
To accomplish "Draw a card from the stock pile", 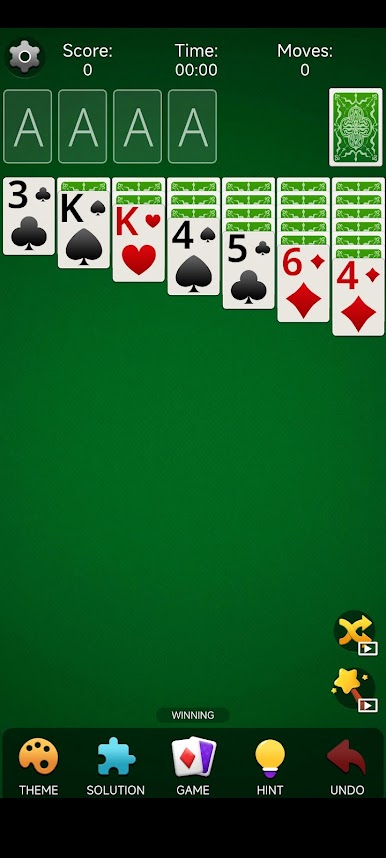I will 356,127.
